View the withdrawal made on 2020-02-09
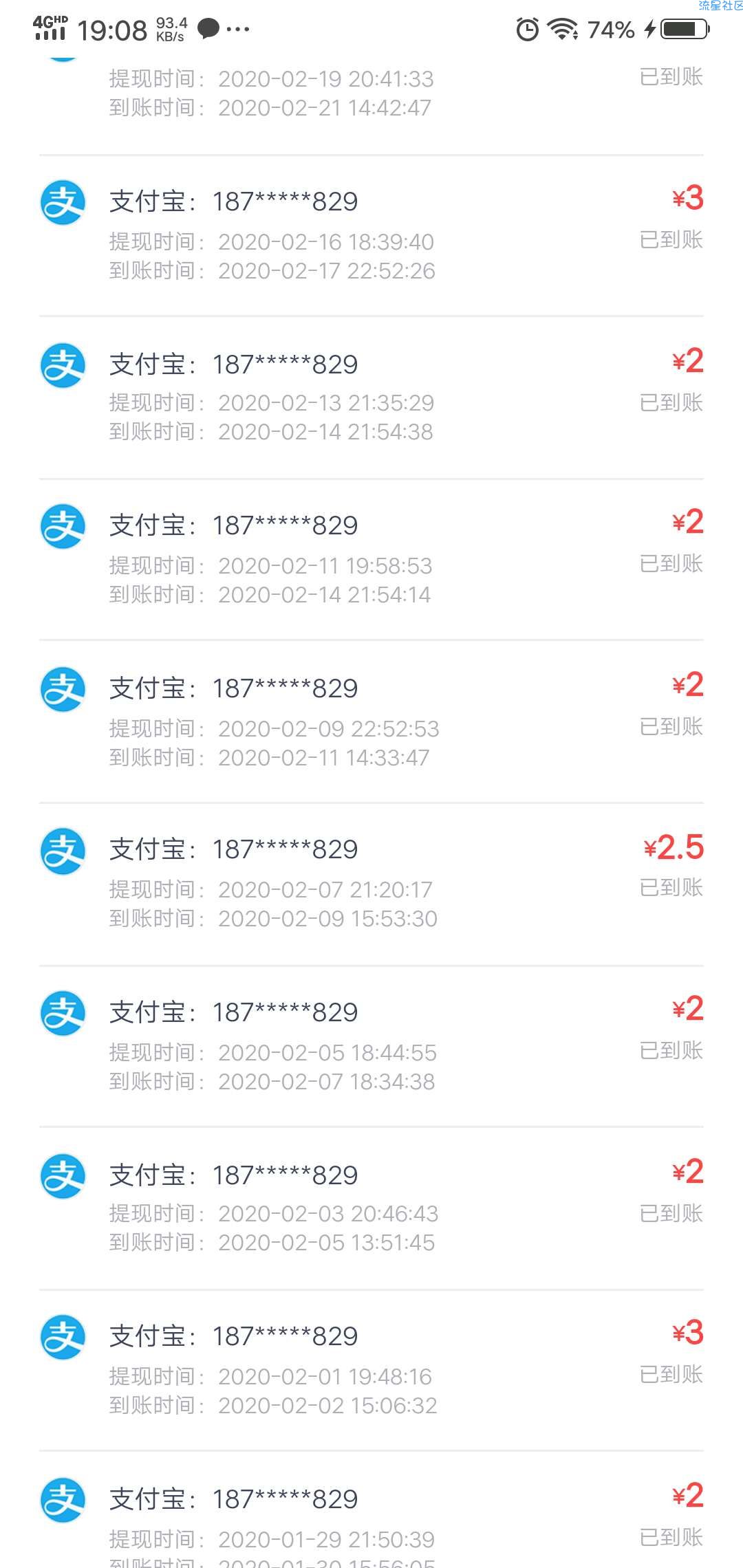 pos(371,721)
